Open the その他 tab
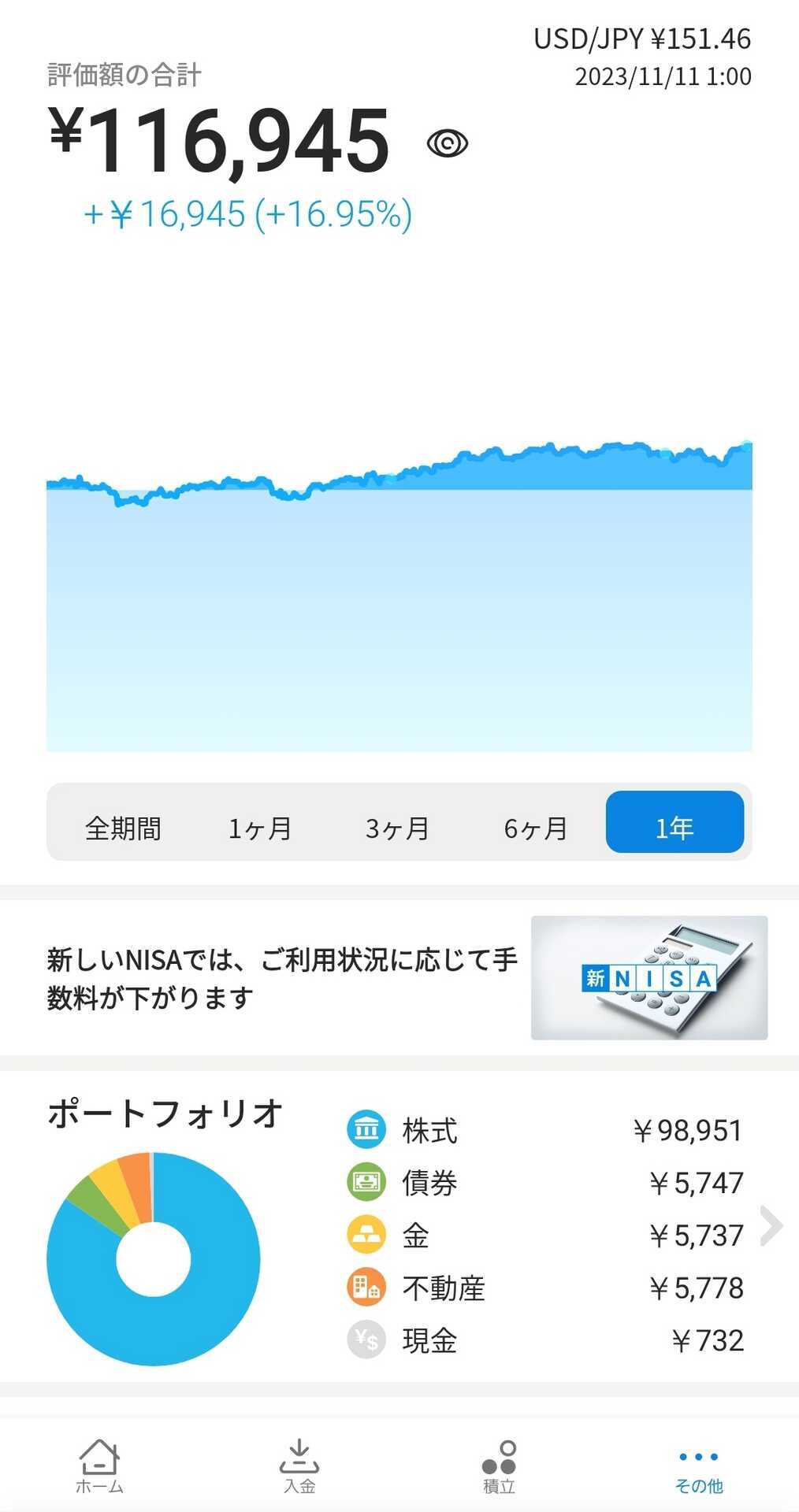The image size is (799, 1512). pos(699,1469)
